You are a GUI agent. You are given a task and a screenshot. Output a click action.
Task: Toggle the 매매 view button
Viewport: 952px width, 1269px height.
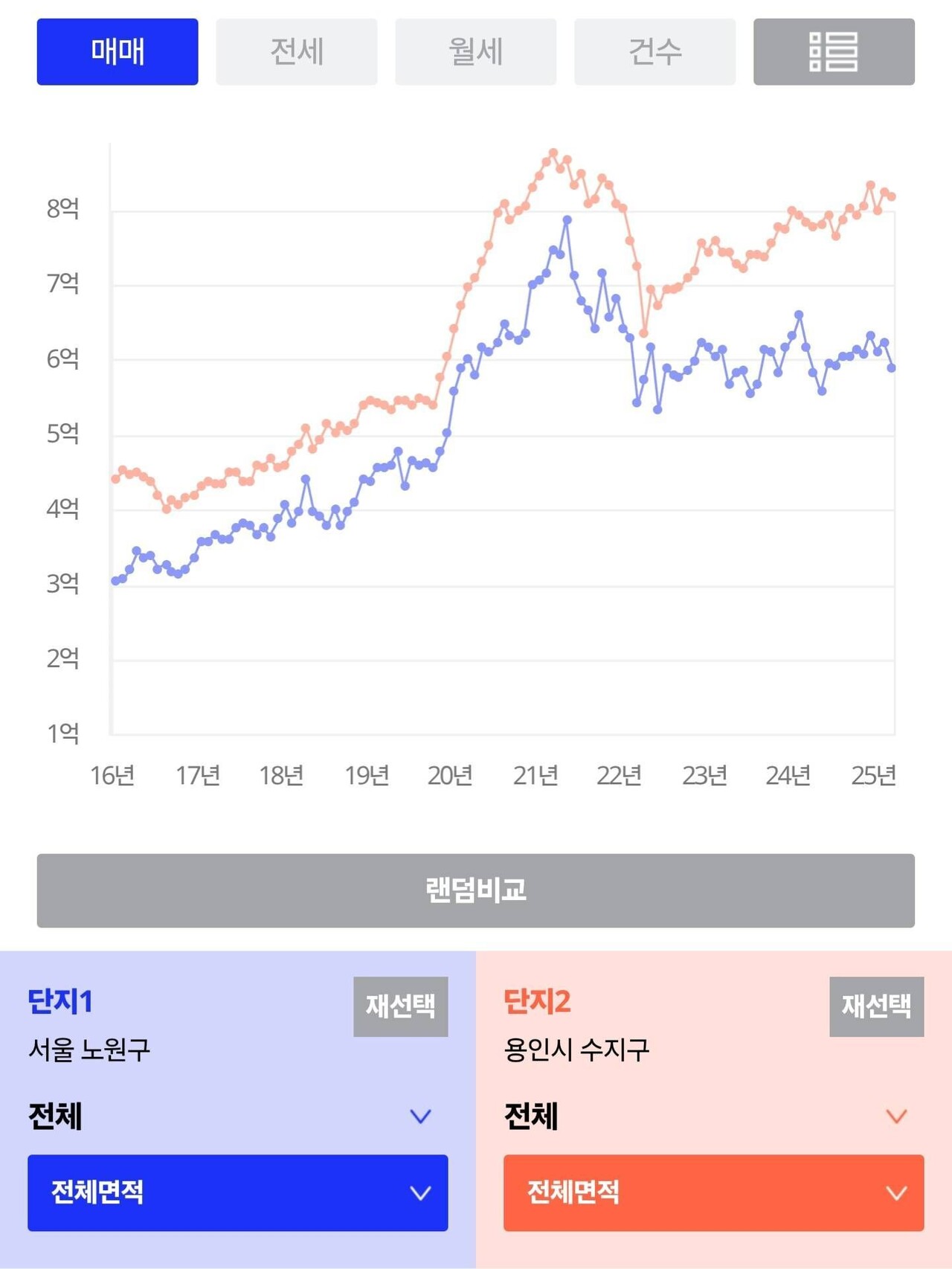(117, 51)
